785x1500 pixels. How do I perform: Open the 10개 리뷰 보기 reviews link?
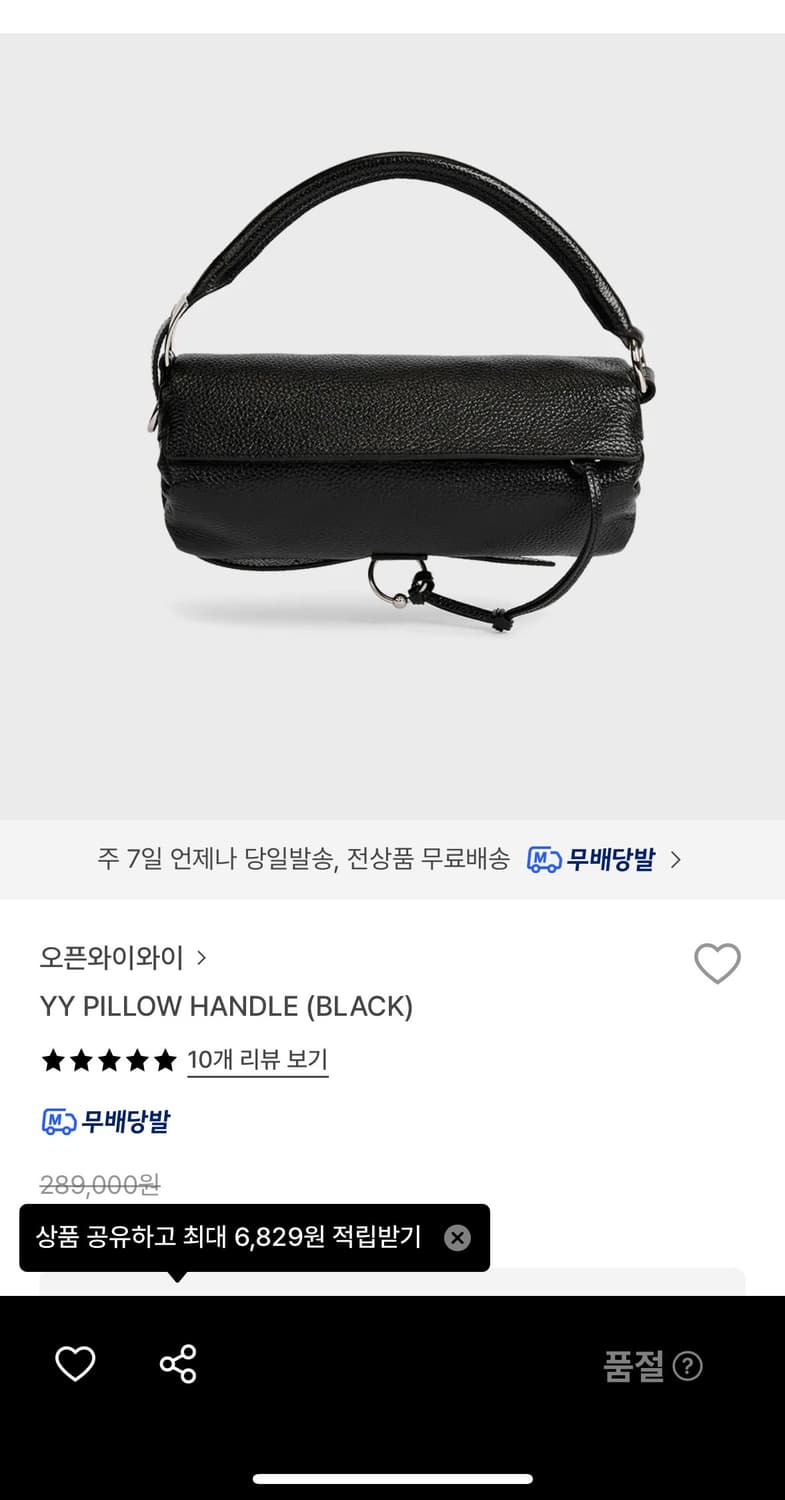(x=257, y=1060)
